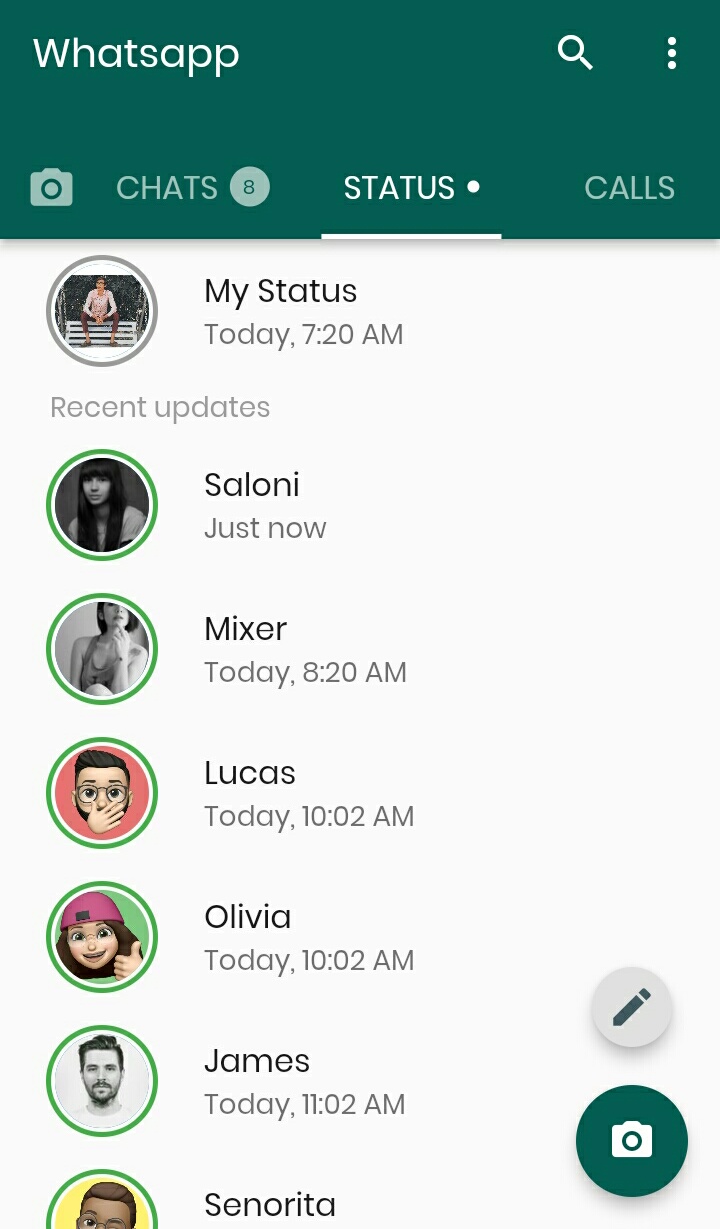Image resolution: width=720 pixels, height=1229 pixels.
Task: Open Saloni's profile picture ring
Action: (x=101, y=504)
